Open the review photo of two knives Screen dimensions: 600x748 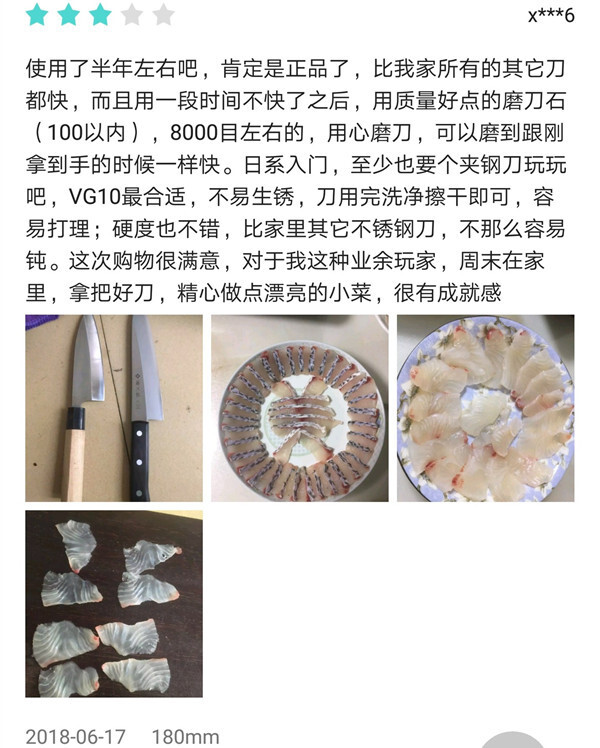pyautogui.click(x=113, y=408)
